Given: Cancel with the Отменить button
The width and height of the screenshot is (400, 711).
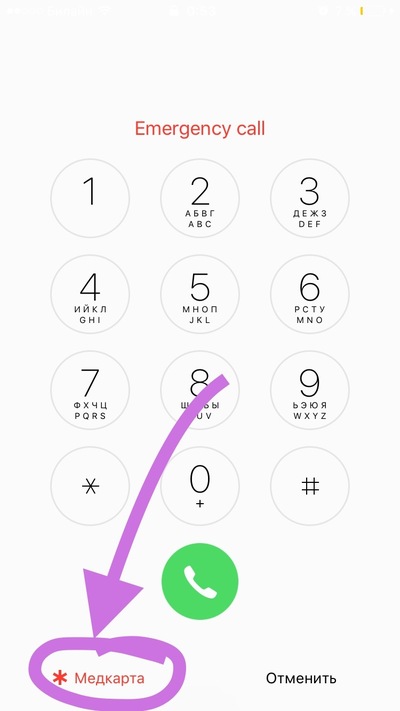Looking at the screenshot, I should 301,678.
